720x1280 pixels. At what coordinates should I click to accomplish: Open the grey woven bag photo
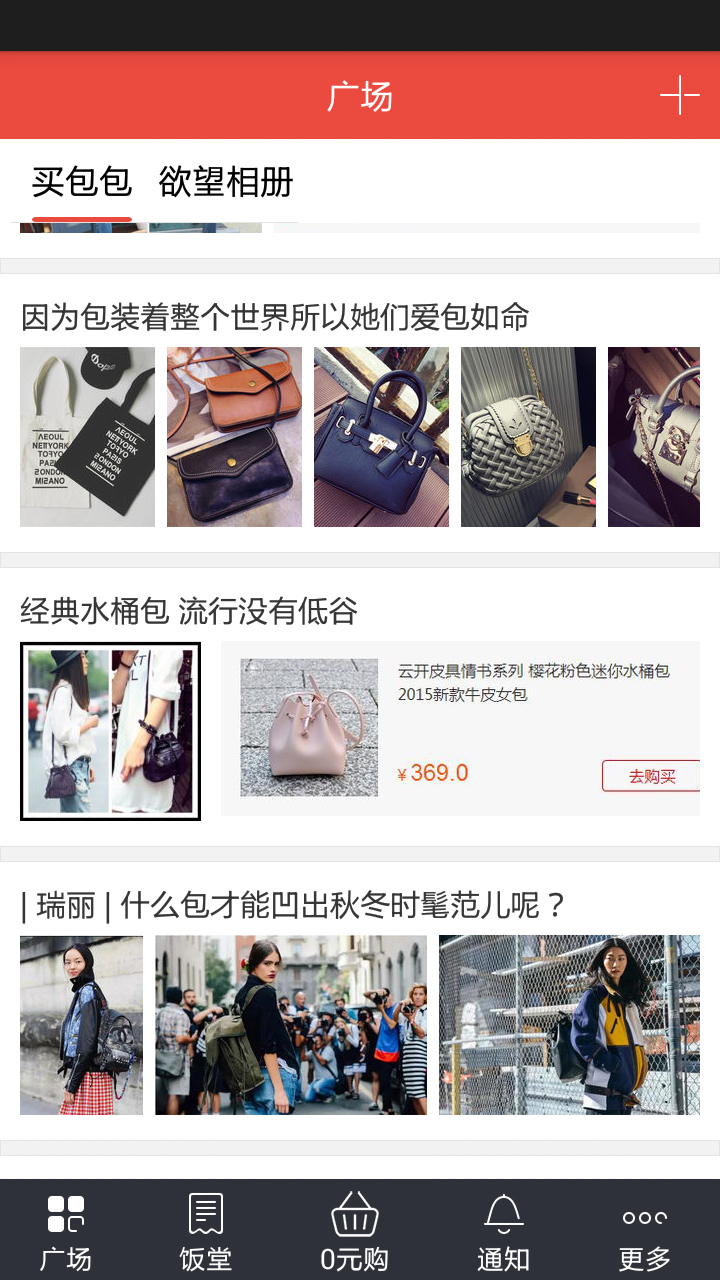tap(528, 437)
